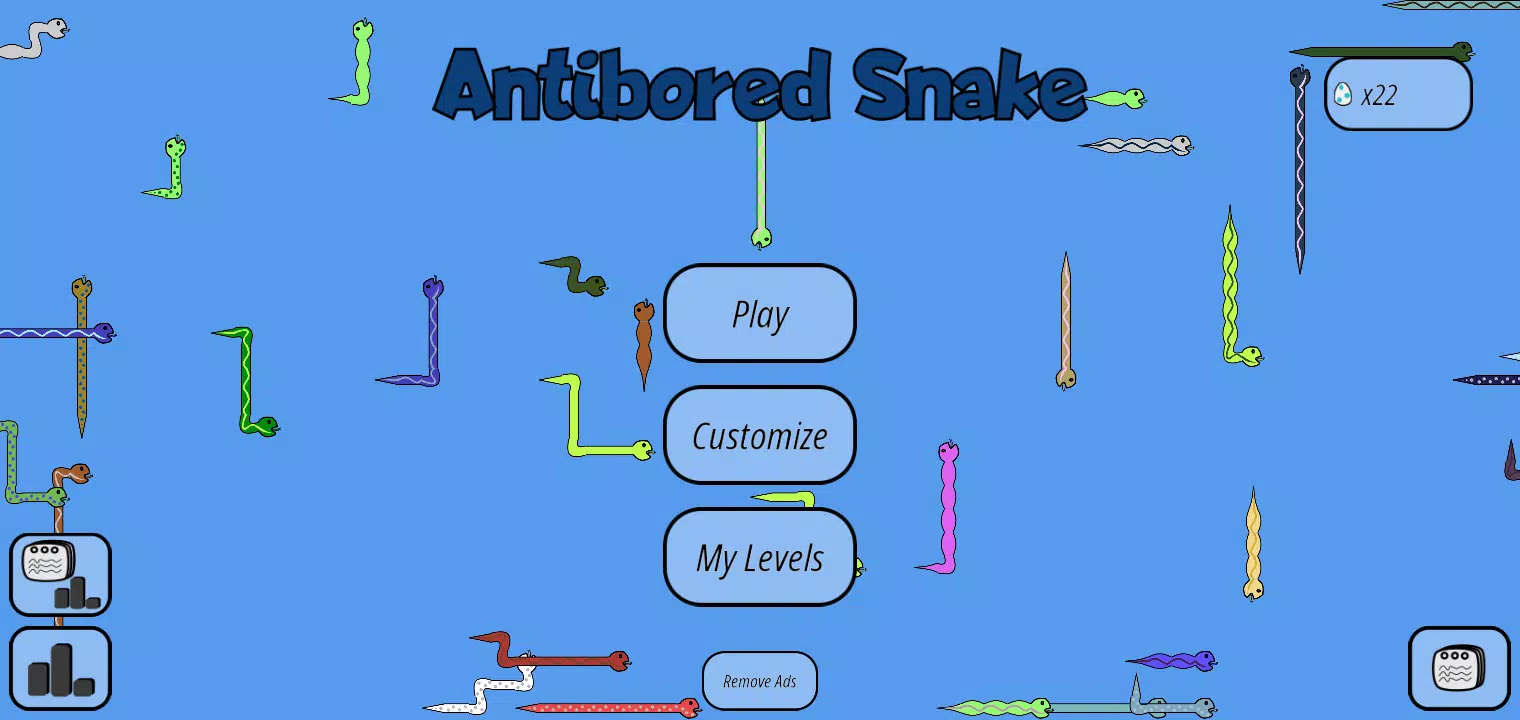This screenshot has height=720, width=1520.
Task: Open the leaderboard bar chart icon
Action: click(x=60, y=668)
